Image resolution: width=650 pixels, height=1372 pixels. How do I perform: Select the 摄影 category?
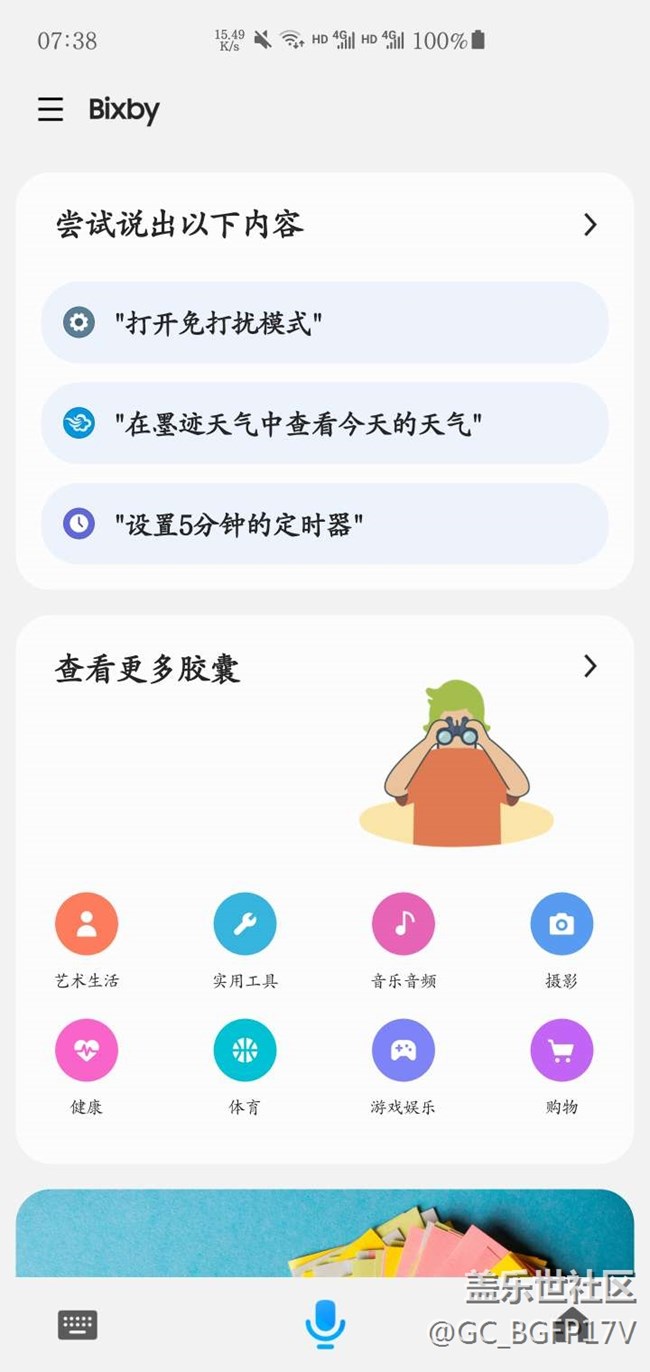561,924
